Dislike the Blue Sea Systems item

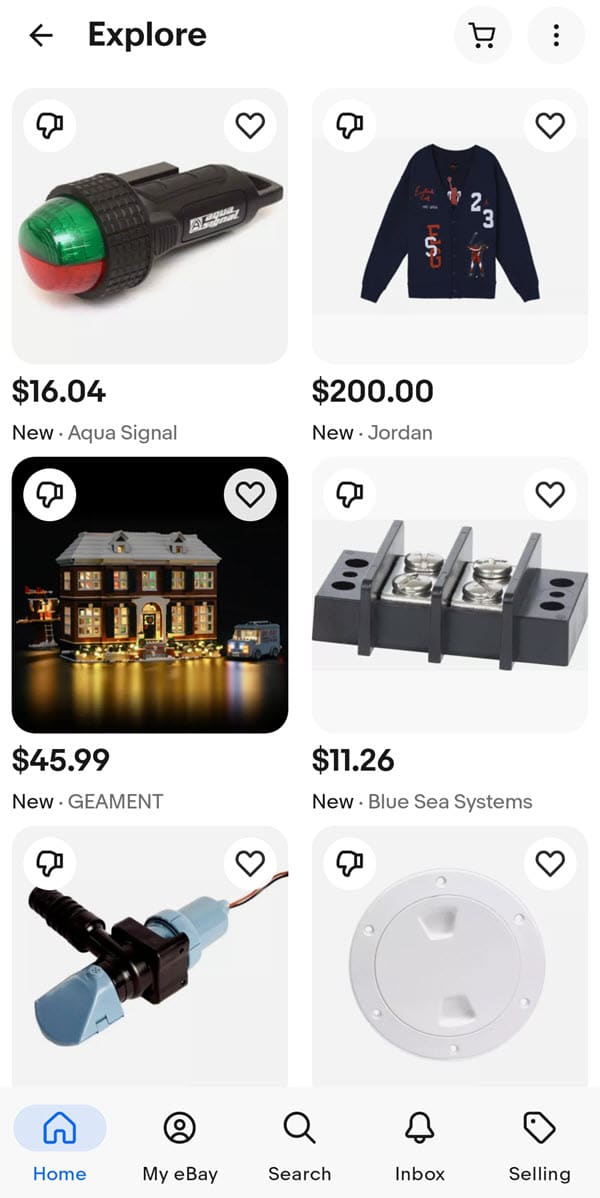click(x=350, y=494)
